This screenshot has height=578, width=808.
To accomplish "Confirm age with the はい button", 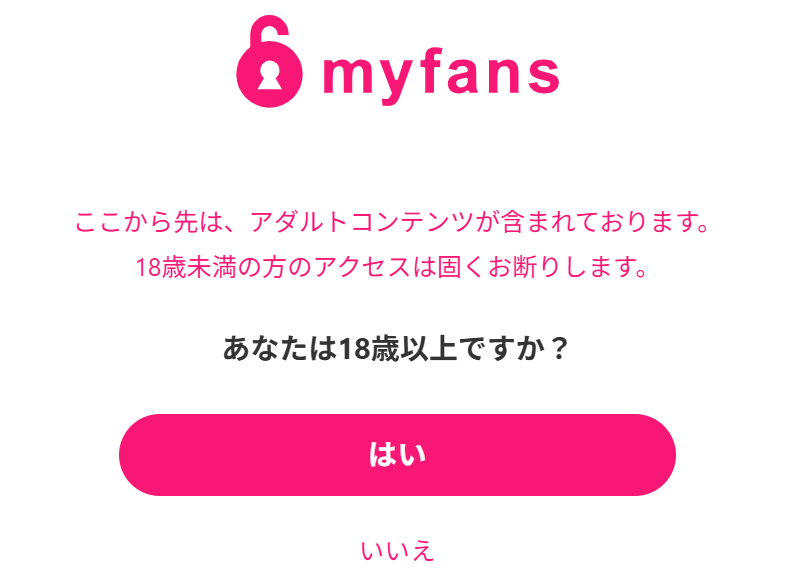I will [x=397, y=455].
